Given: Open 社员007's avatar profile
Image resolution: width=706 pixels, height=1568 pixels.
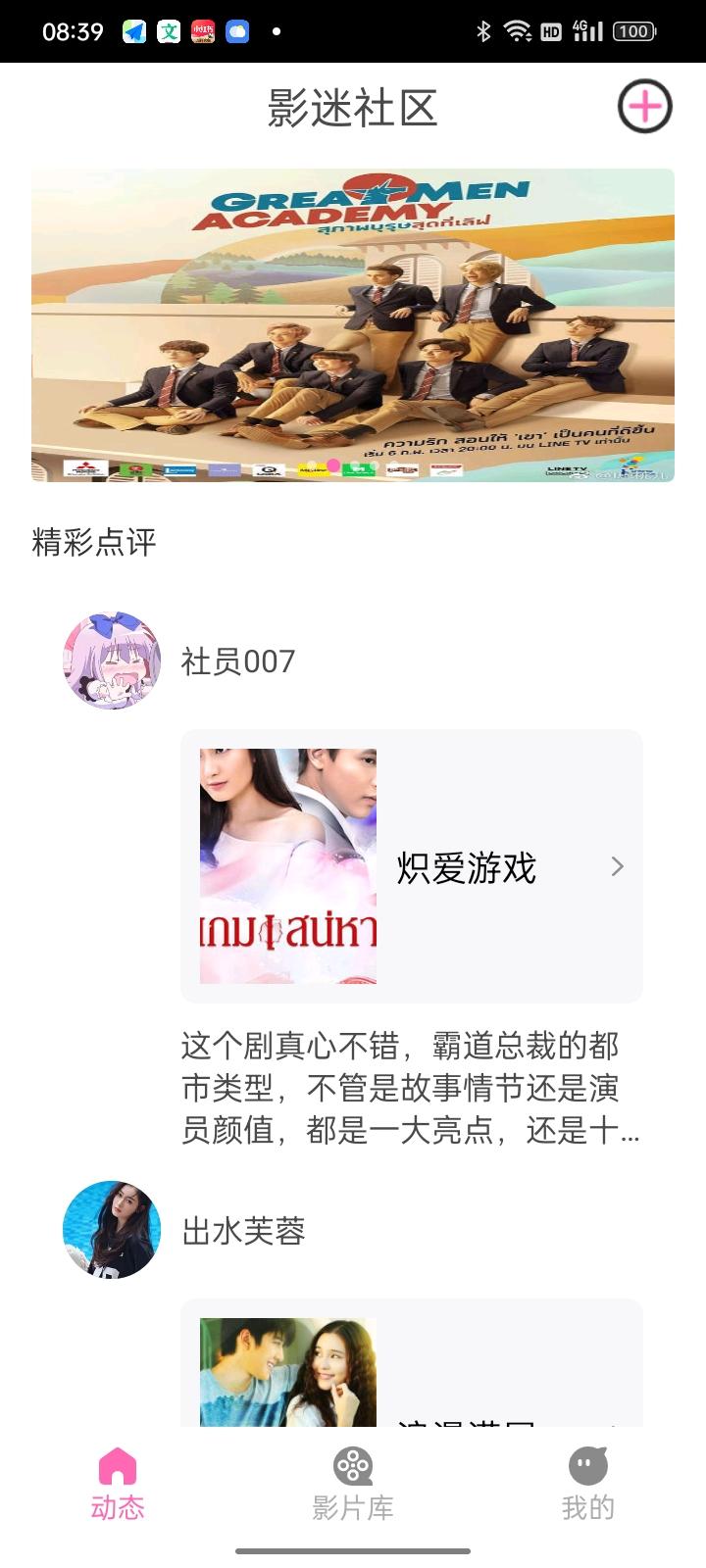Looking at the screenshot, I should tap(112, 661).
